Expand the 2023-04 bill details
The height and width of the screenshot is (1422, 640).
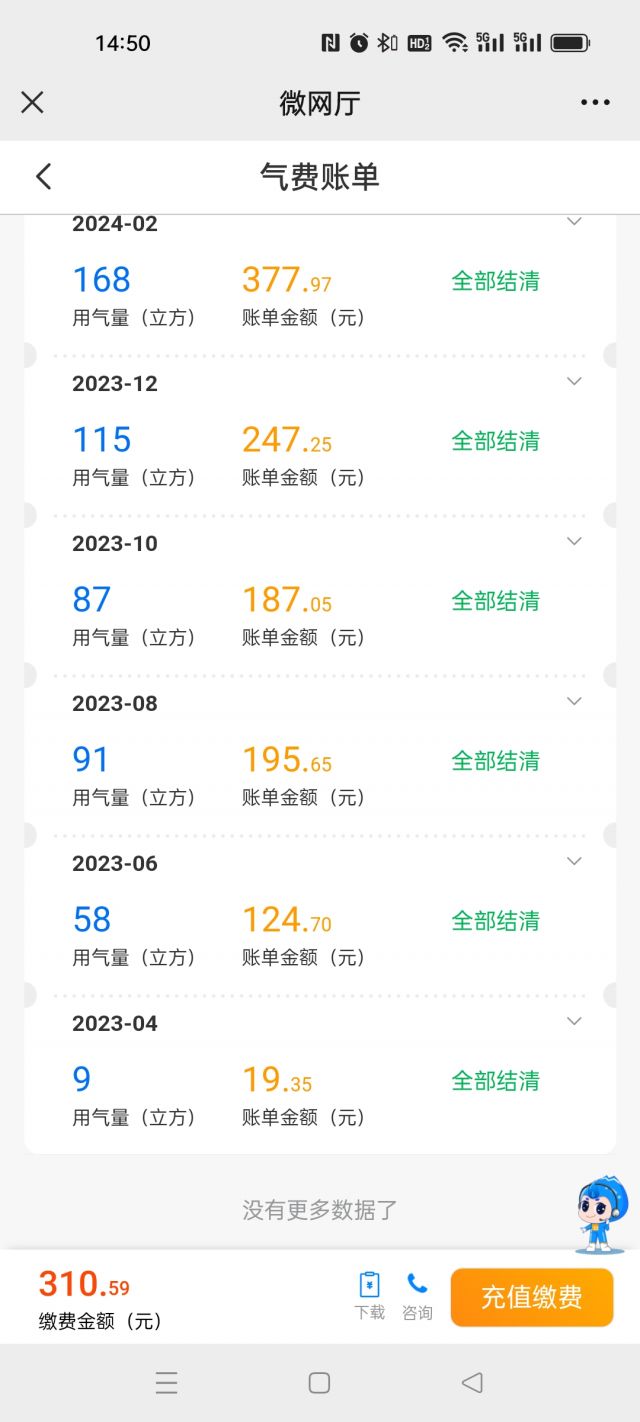point(574,1021)
